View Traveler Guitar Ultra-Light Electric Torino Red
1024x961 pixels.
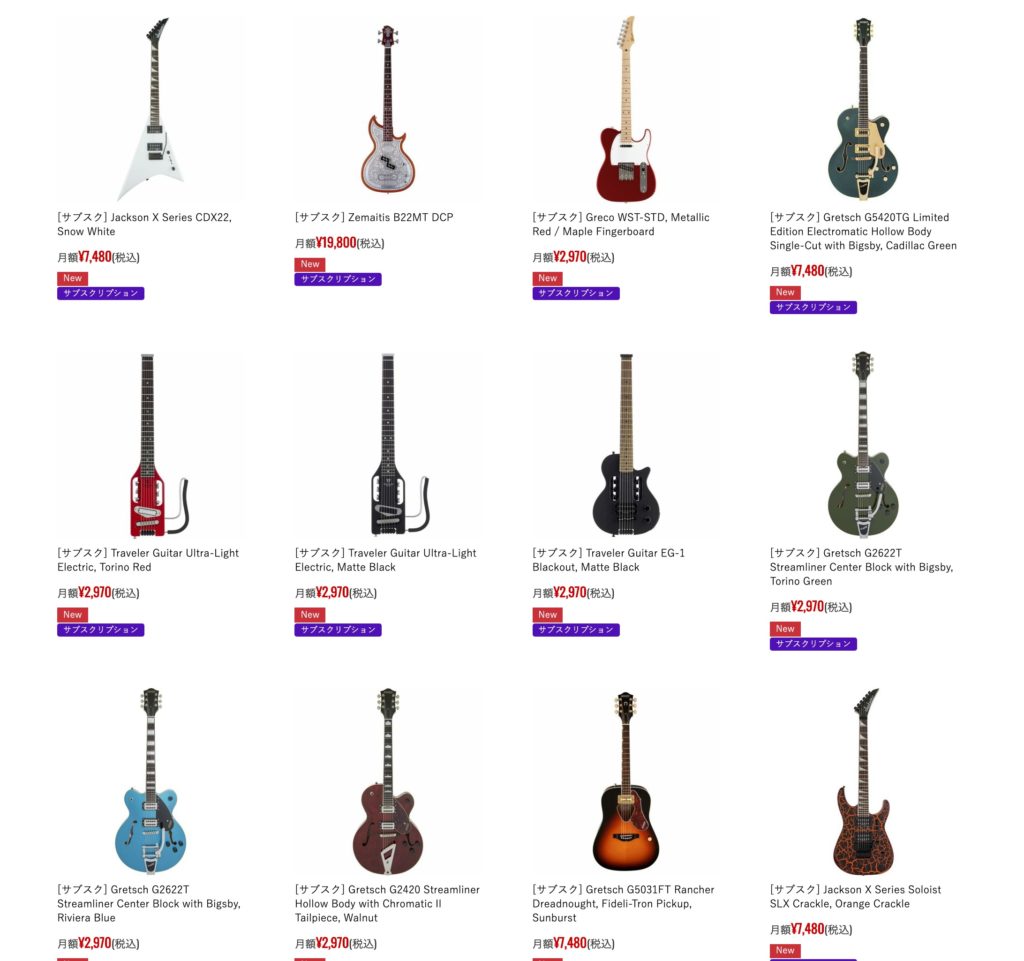(150, 445)
